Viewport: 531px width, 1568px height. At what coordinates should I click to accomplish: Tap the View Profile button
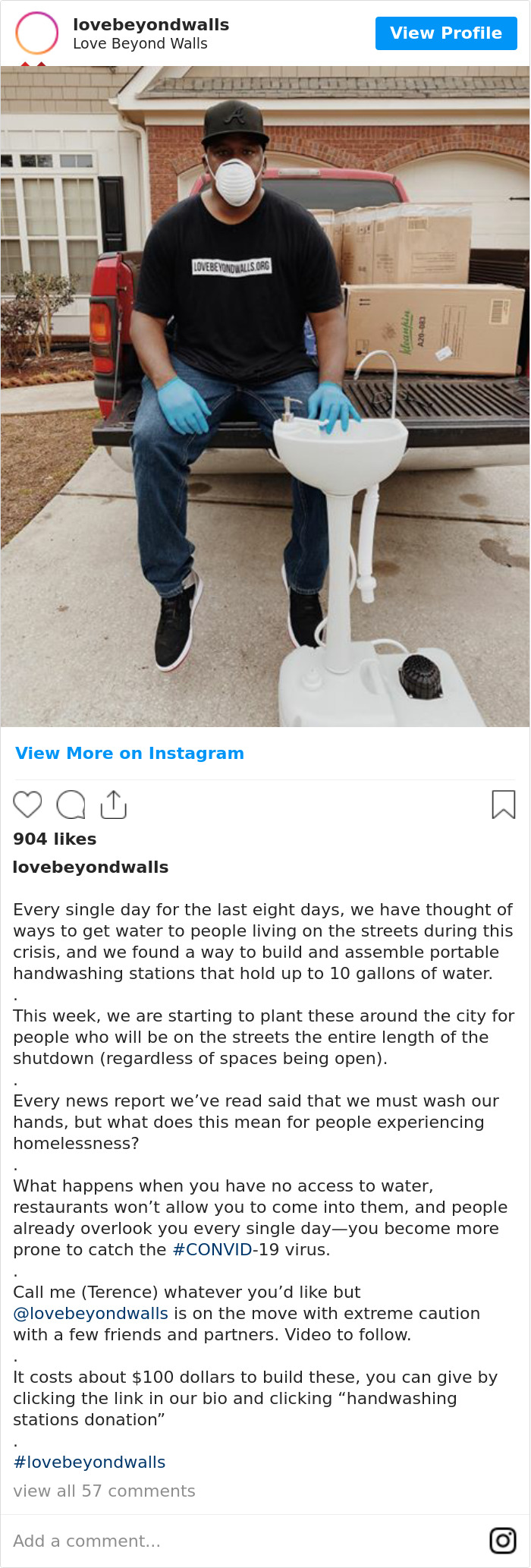[446, 33]
